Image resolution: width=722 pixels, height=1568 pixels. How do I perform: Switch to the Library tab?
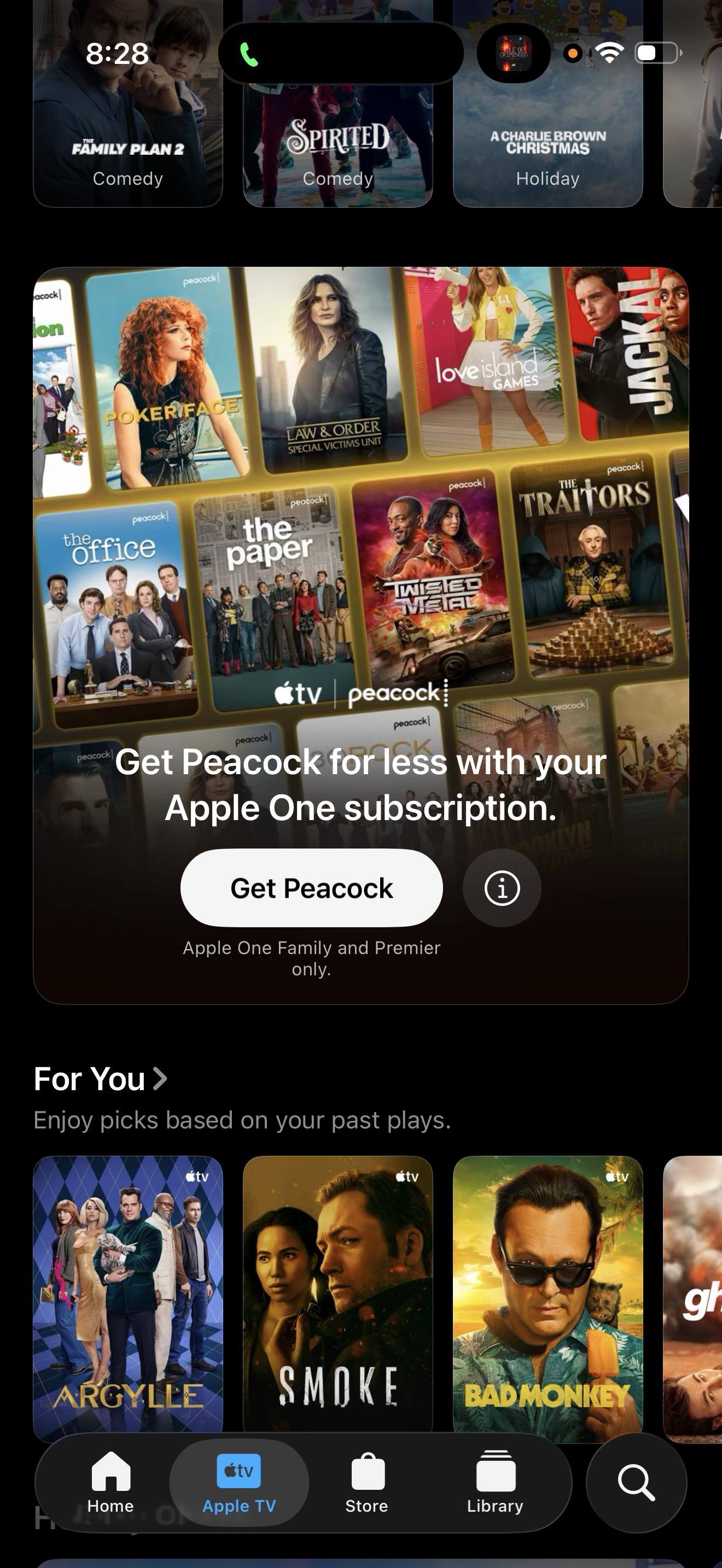[x=495, y=1482]
